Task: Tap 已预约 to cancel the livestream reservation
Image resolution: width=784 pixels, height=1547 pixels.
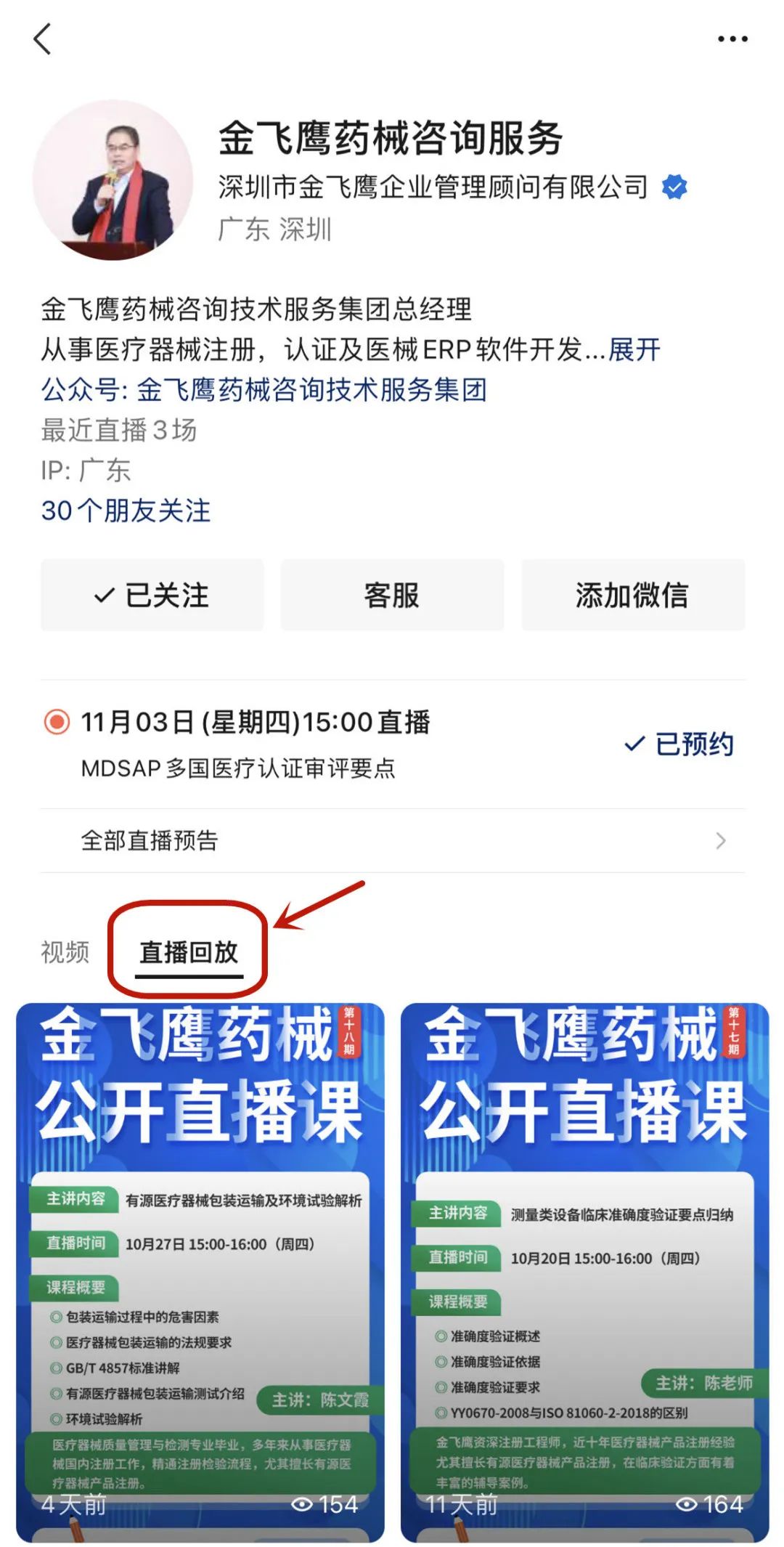Action: pyautogui.click(x=679, y=744)
